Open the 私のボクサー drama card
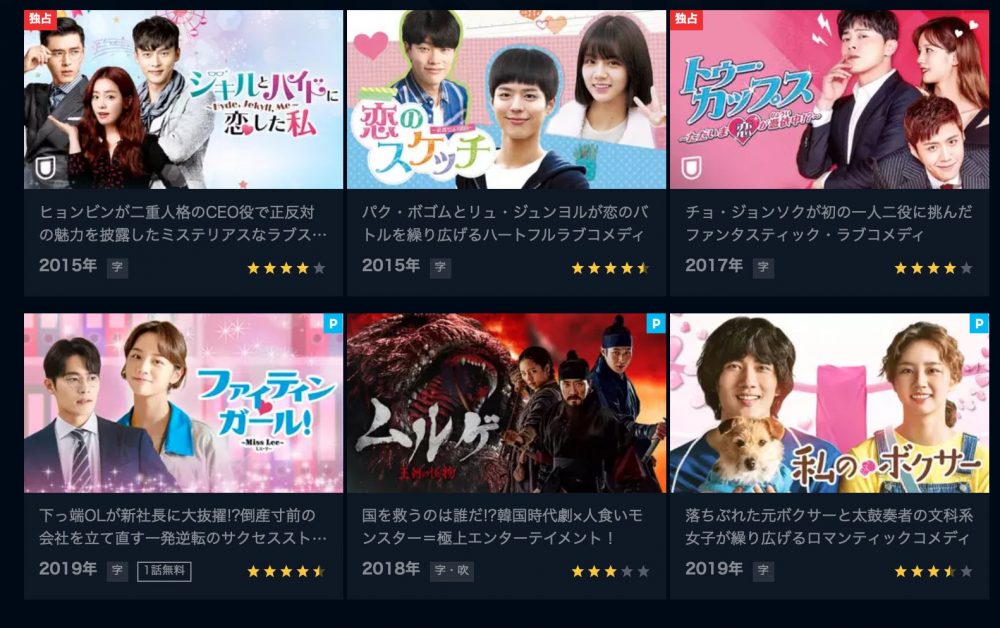The image size is (1000, 628). [829, 403]
